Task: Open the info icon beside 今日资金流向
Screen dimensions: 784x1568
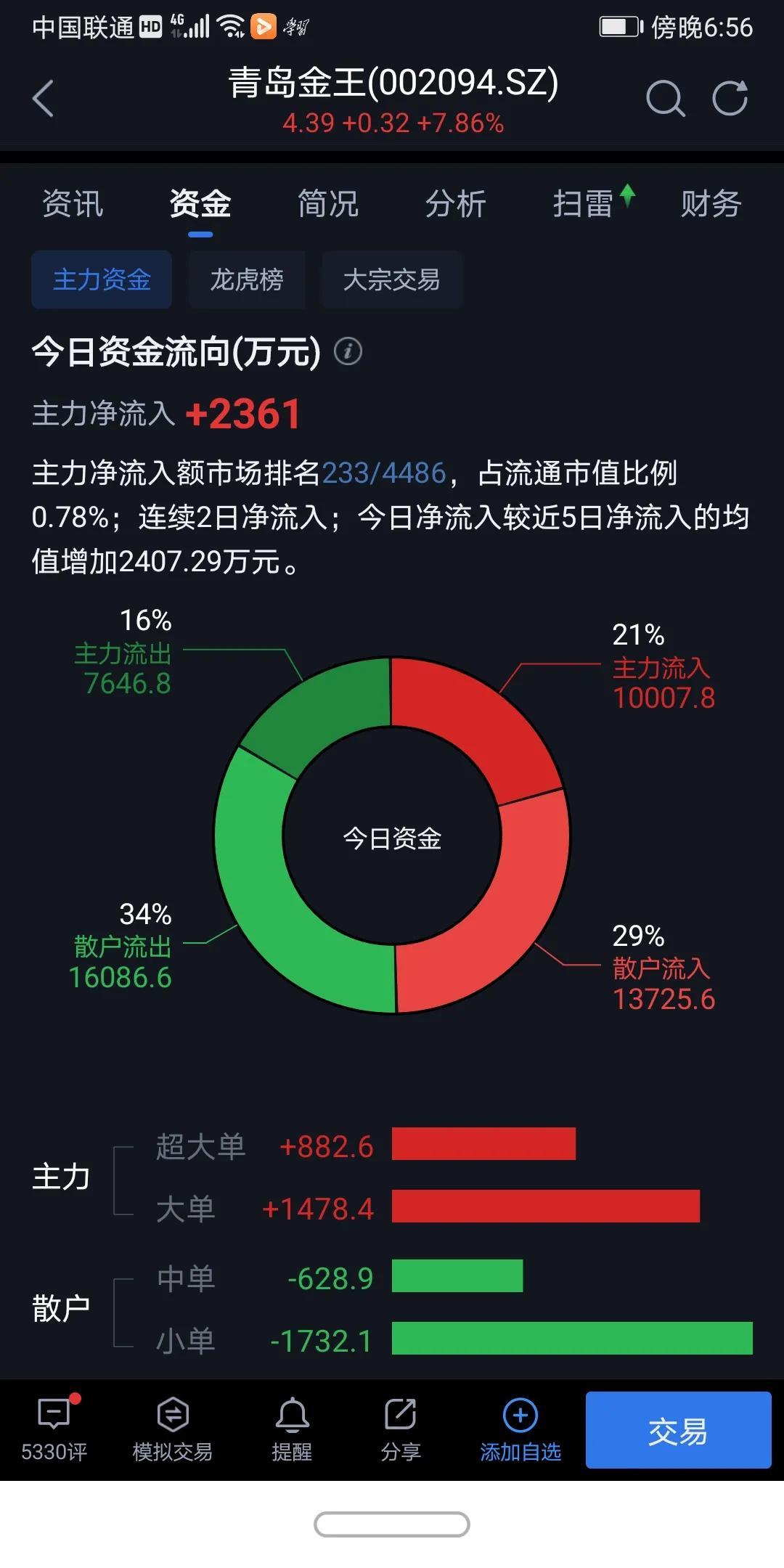Action: point(348,351)
